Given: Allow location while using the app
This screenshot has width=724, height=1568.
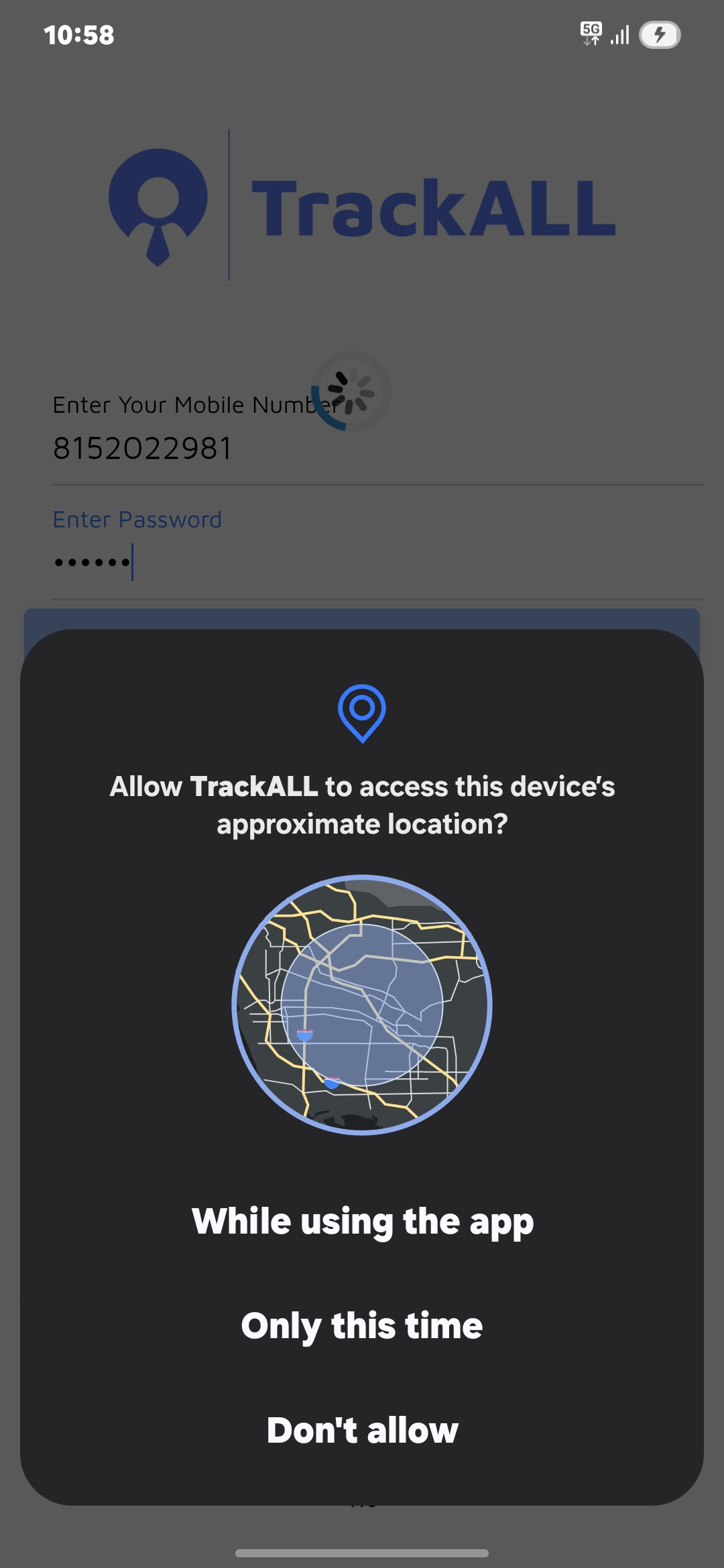Looking at the screenshot, I should coord(362,1221).
